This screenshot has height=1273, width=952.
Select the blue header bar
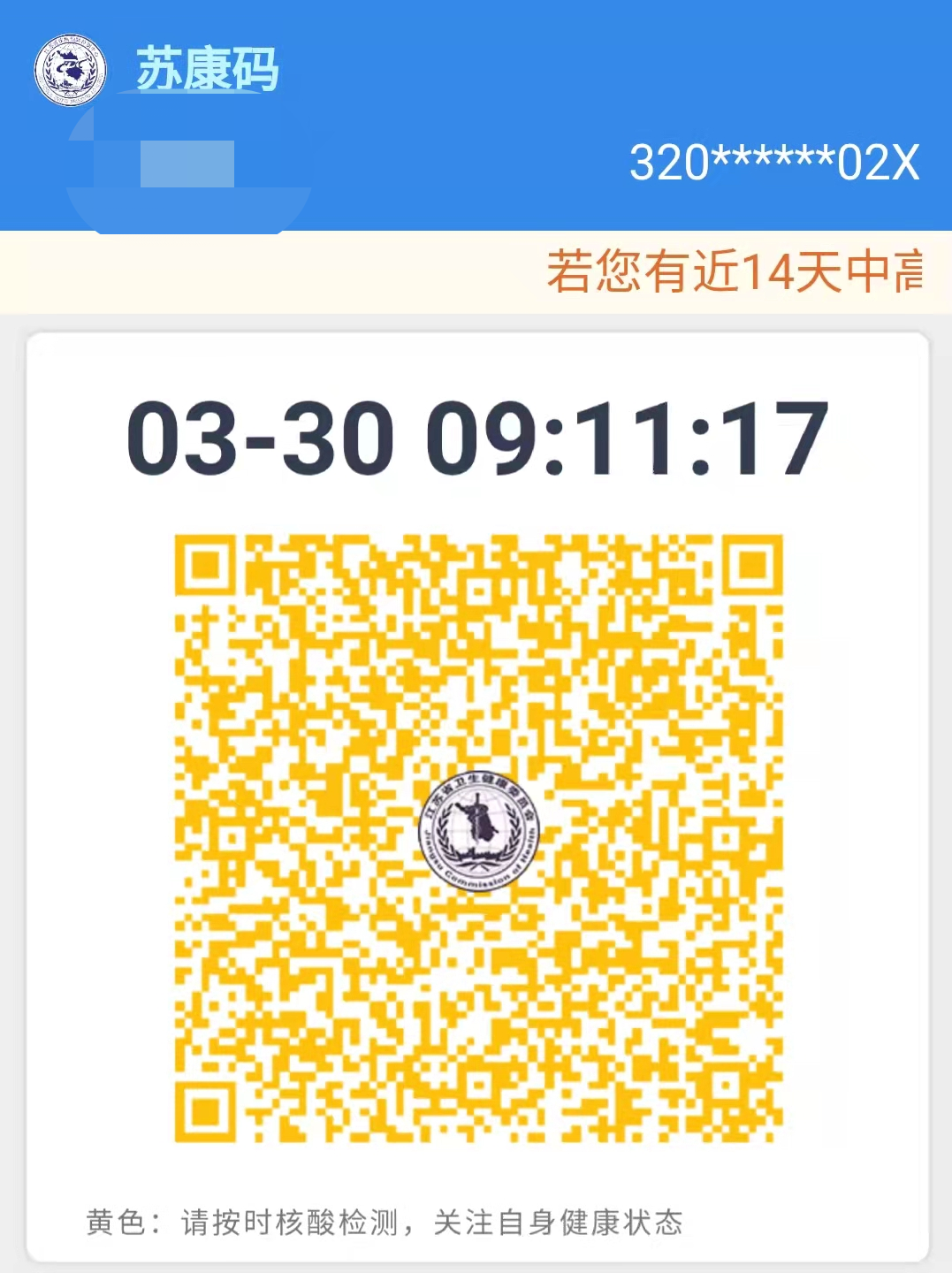point(476,115)
